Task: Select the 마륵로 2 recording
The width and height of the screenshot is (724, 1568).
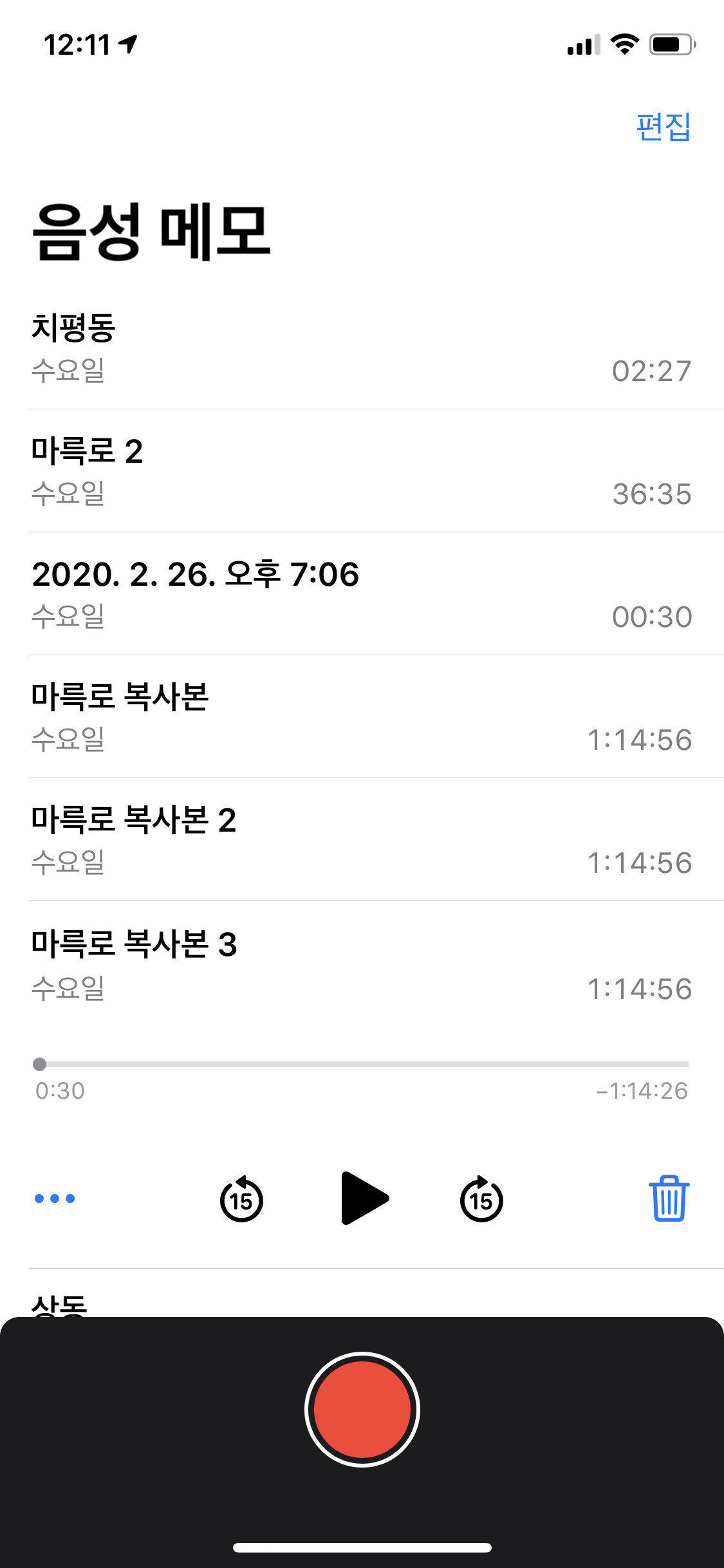Action: point(360,471)
